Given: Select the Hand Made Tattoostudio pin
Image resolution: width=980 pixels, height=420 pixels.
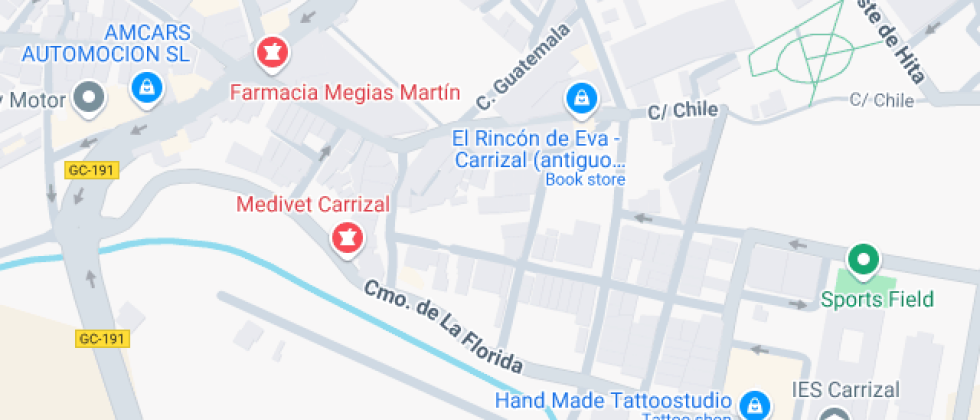Looking at the screenshot, I should [755, 406].
